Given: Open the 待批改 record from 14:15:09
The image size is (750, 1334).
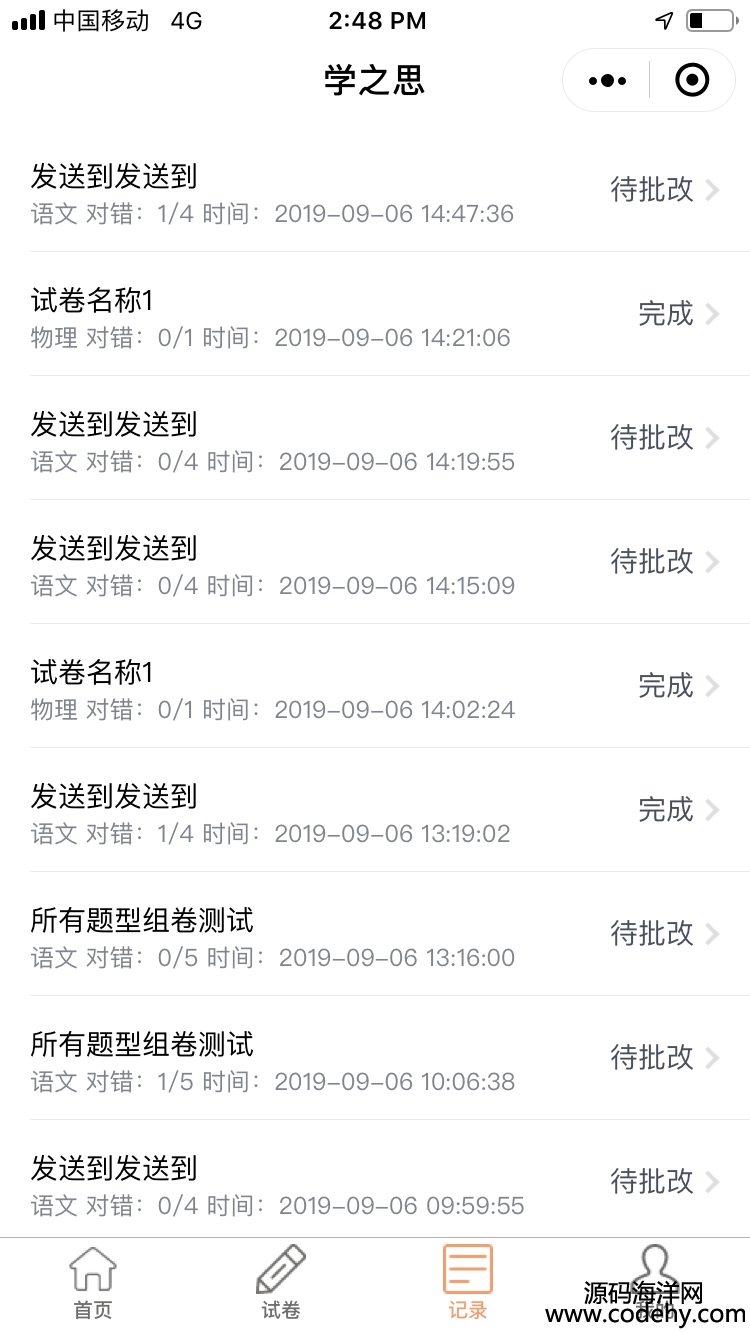Looking at the screenshot, I should (x=375, y=562).
